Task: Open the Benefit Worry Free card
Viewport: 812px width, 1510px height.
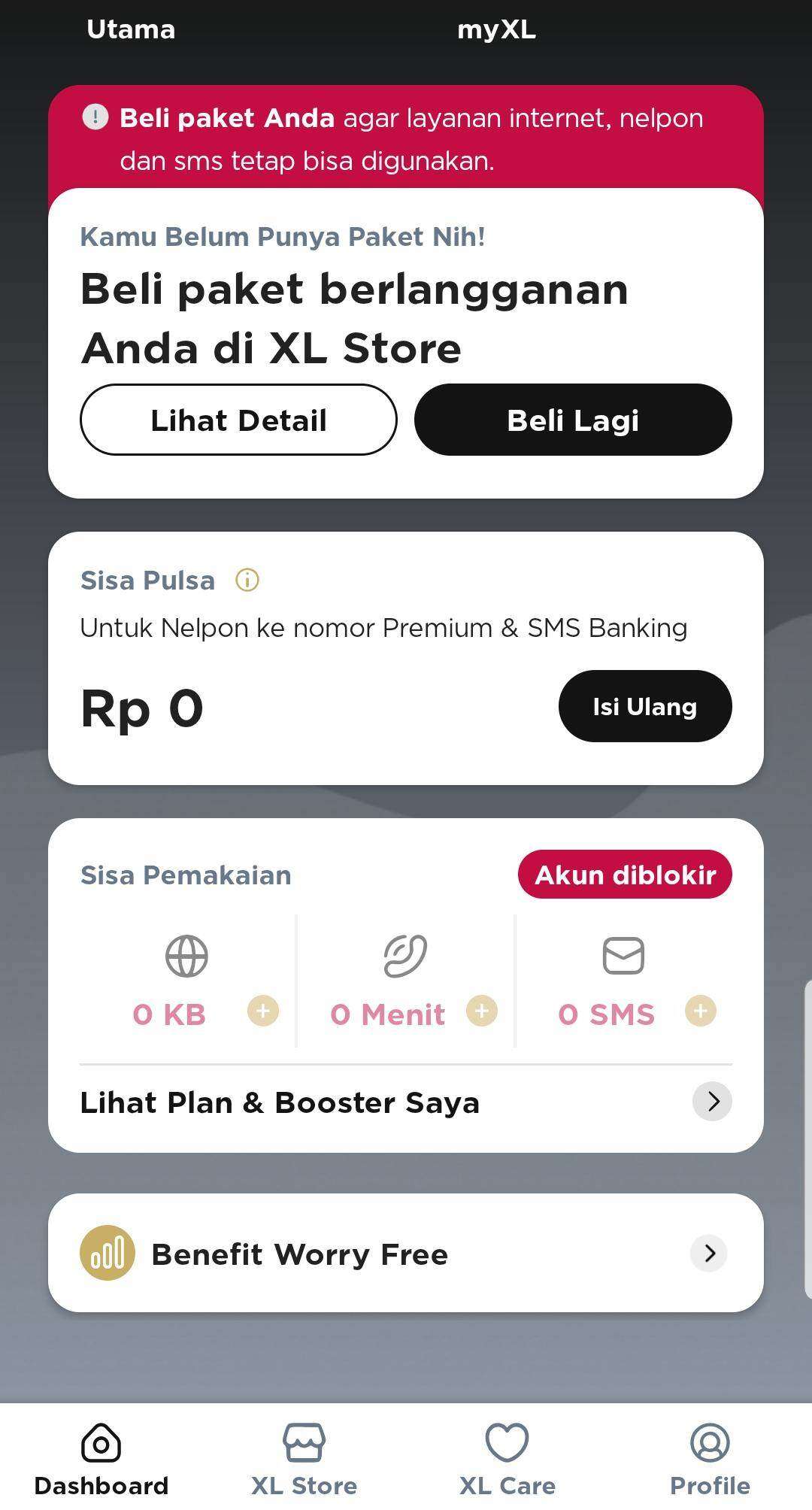Action: pos(406,1253)
